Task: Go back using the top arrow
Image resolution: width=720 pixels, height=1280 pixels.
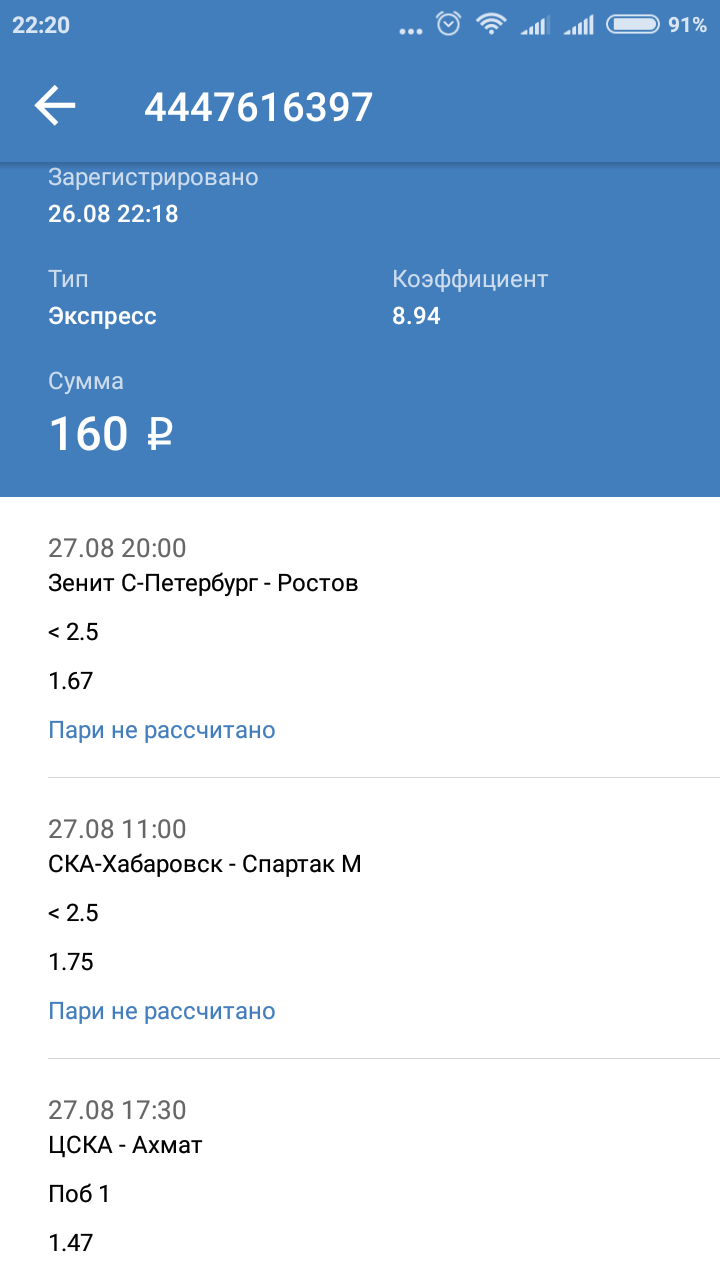Action: point(55,106)
